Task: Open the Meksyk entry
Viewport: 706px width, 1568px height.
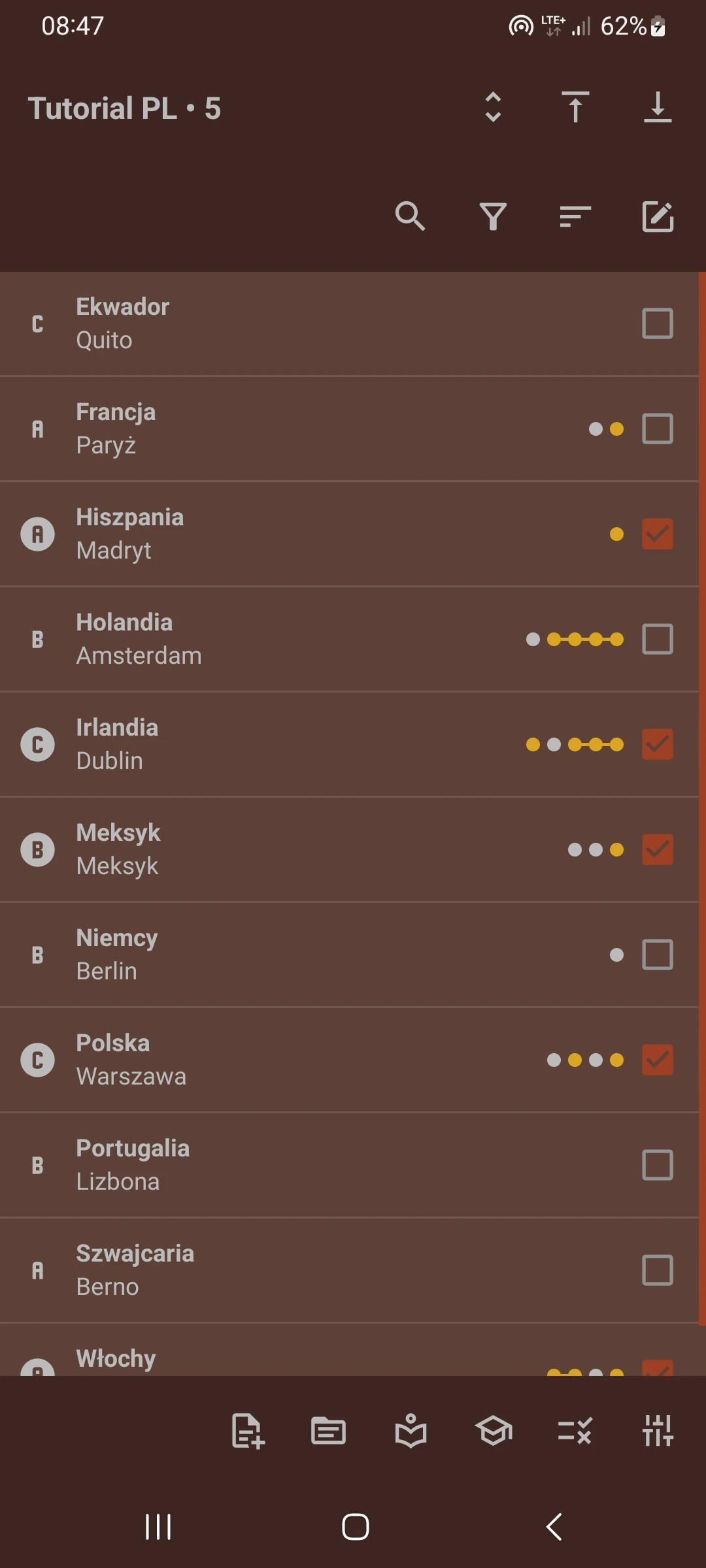Action: click(x=261, y=849)
